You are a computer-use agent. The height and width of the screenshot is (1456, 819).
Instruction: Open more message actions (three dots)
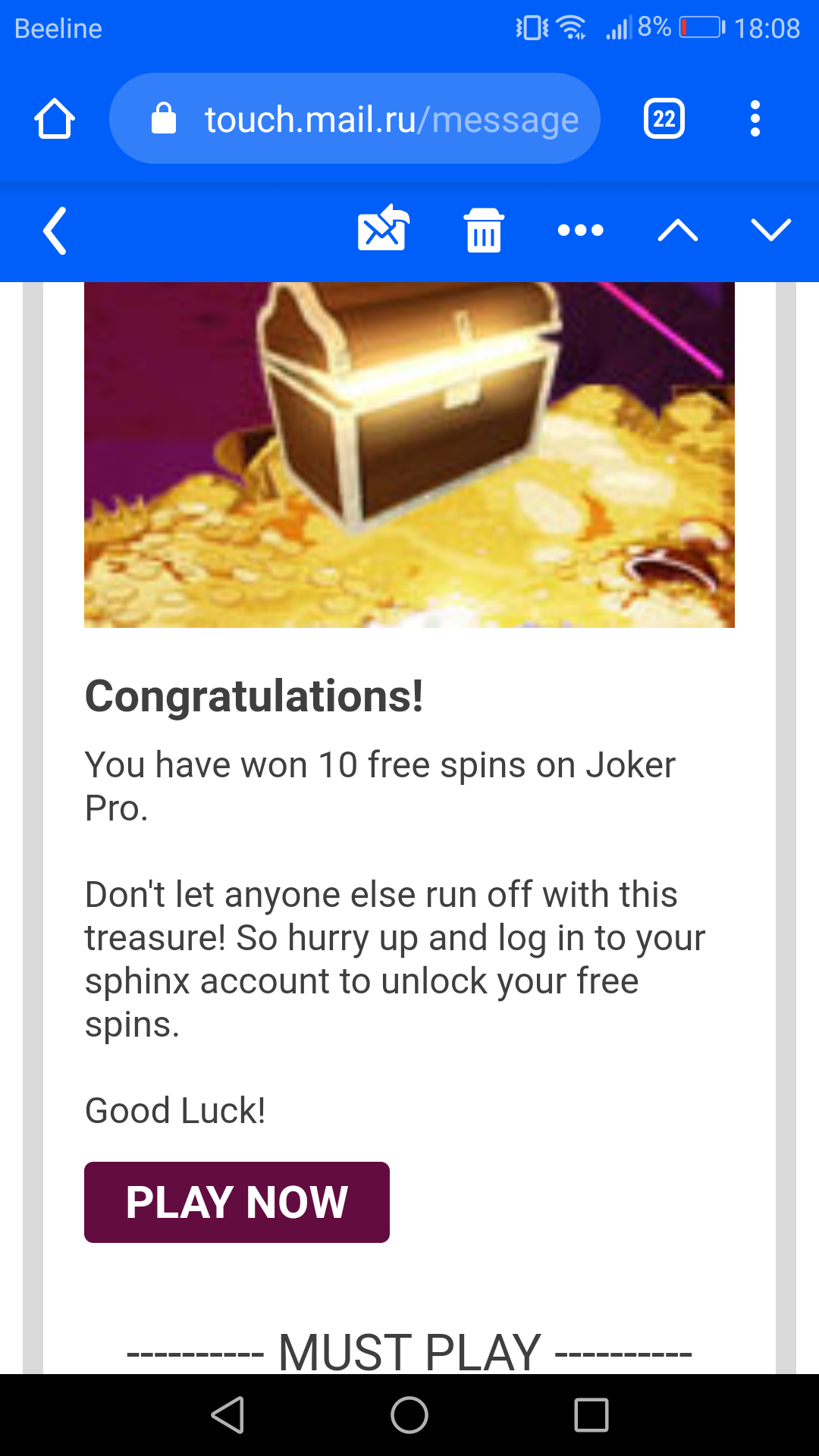(580, 230)
